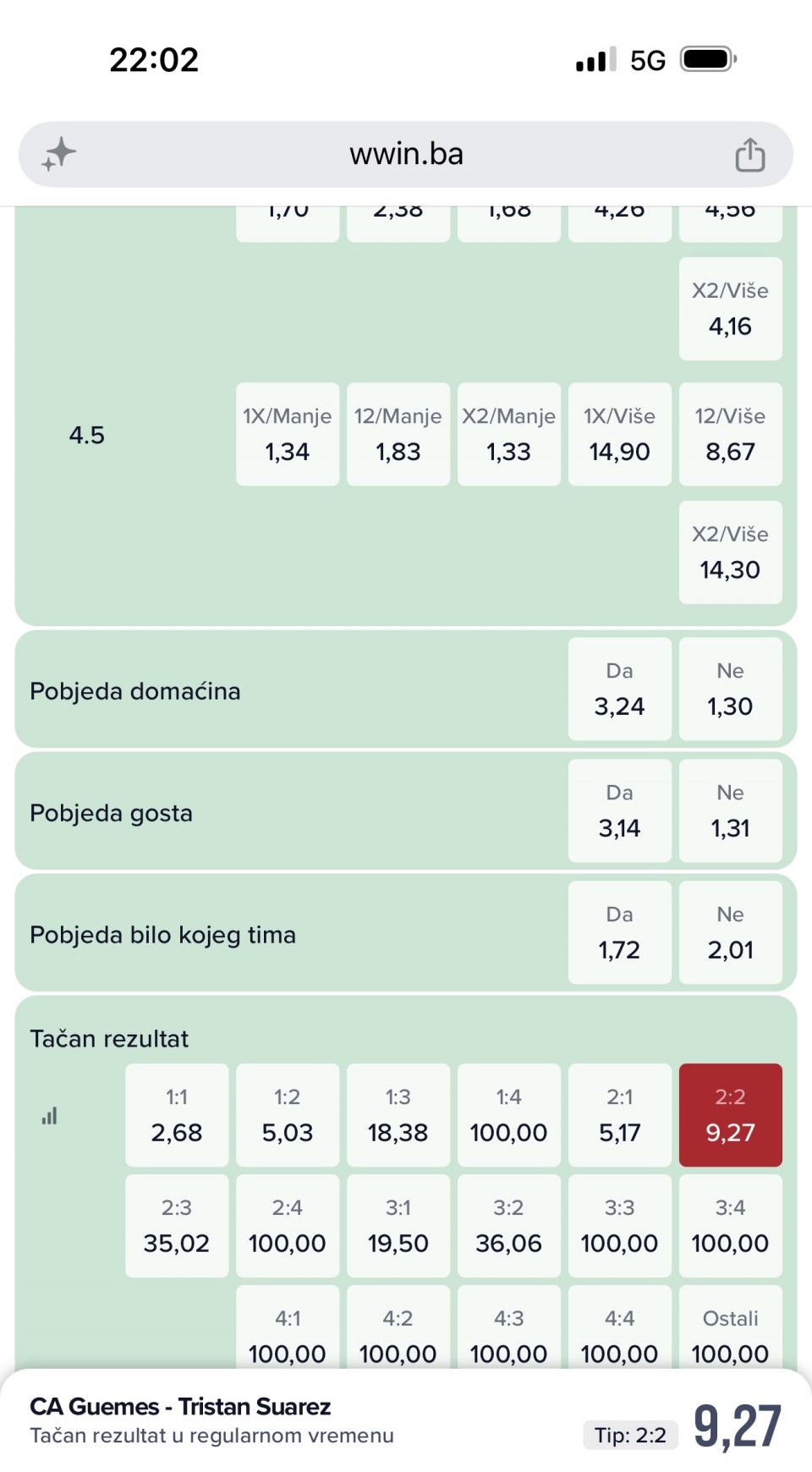Select 1X/Manje odds 1,34
The height and width of the screenshot is (1472, 812).
(x=288, y=434)
